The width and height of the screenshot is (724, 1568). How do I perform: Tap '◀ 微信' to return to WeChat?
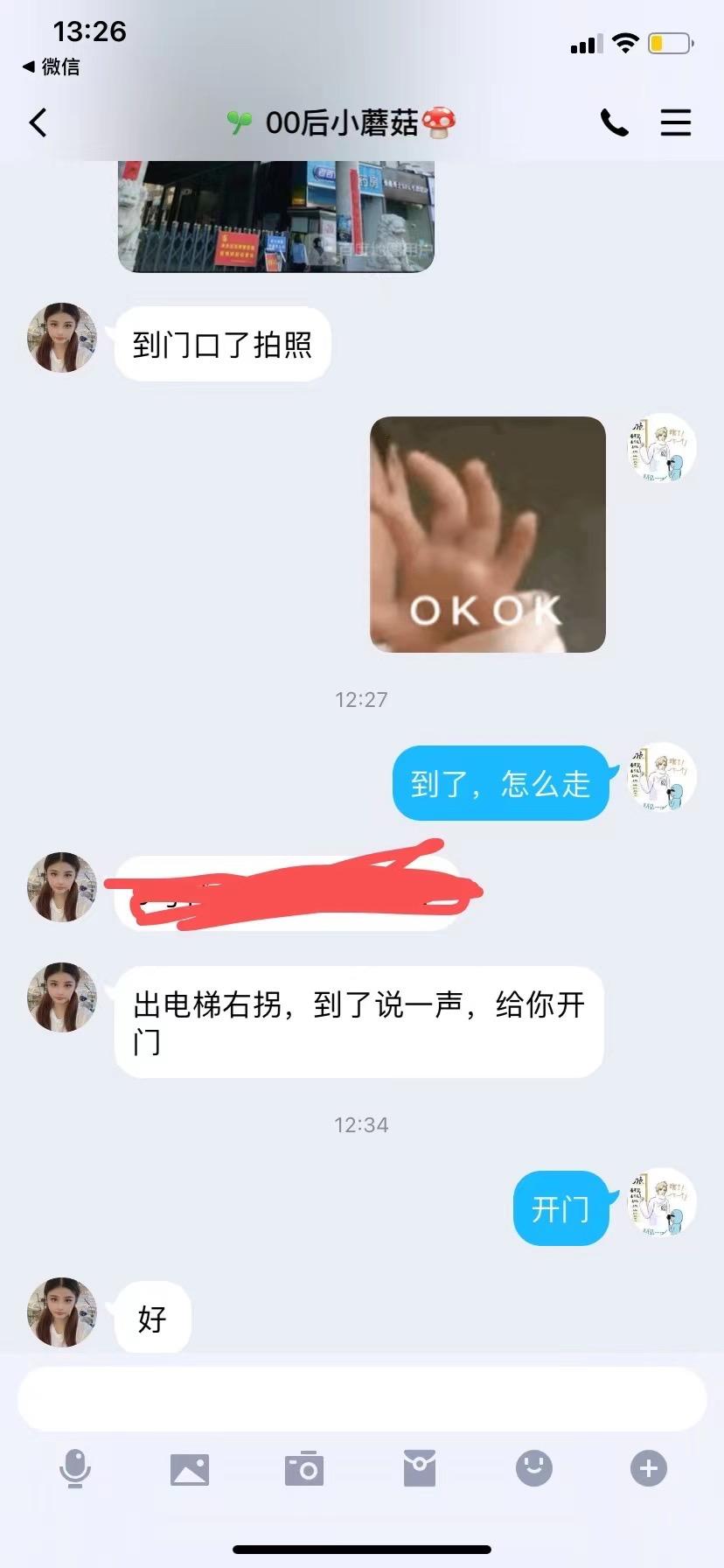[x=52, y=66]
